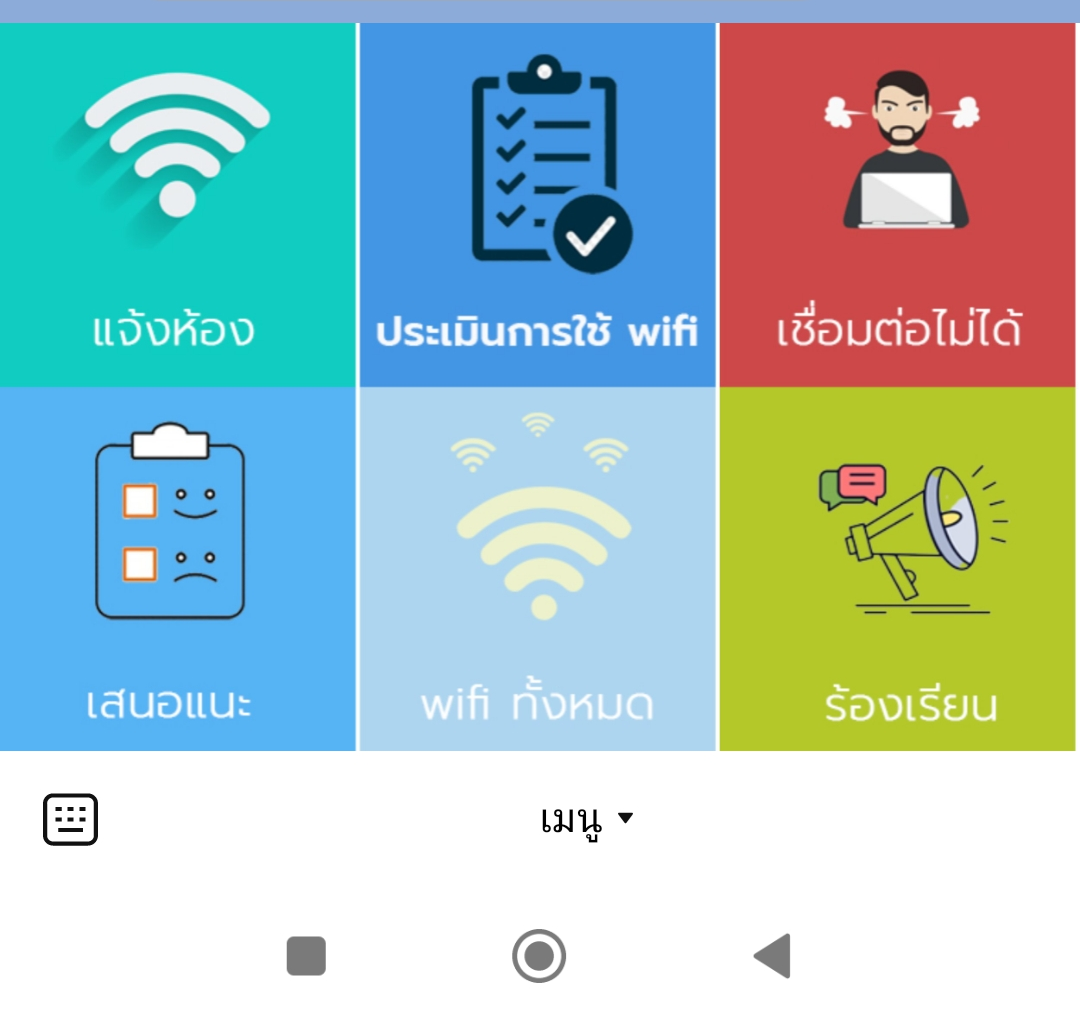Tap the system home button

[x=539, y=956]
